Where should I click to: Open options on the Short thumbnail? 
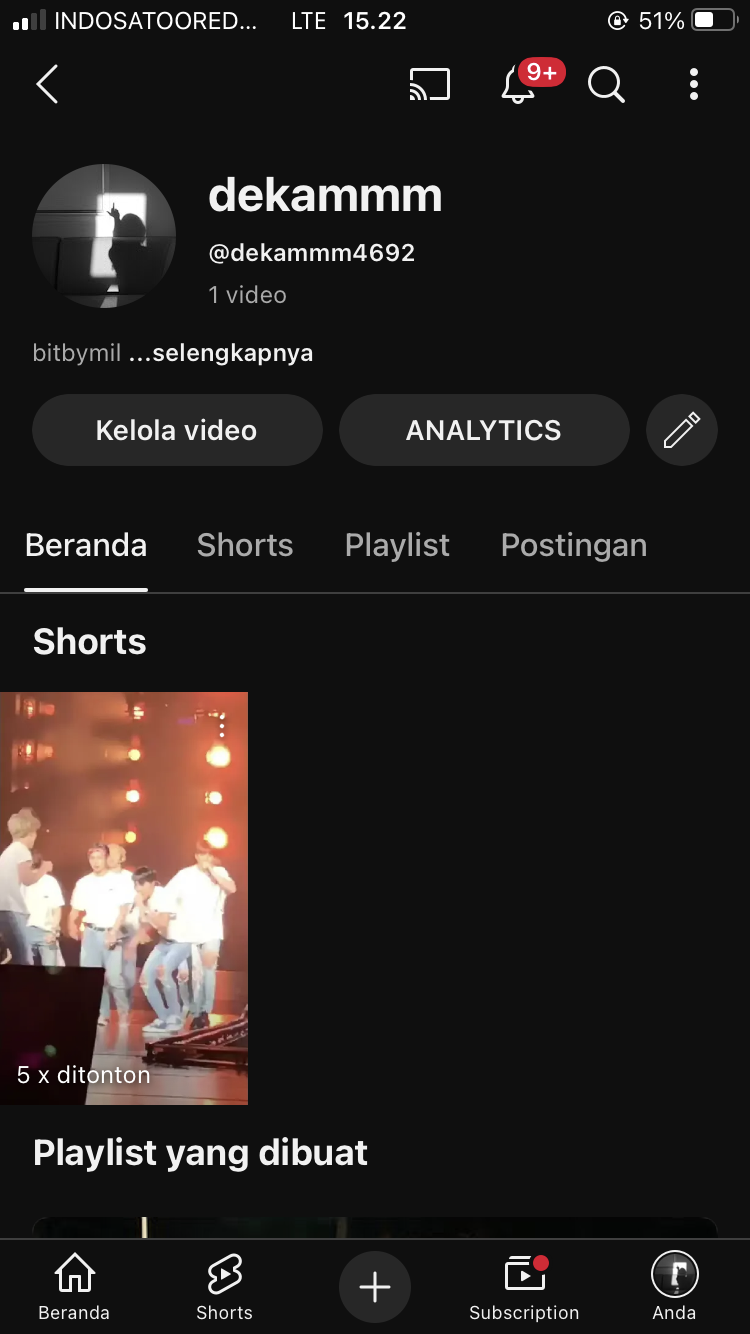click(222, 726)
